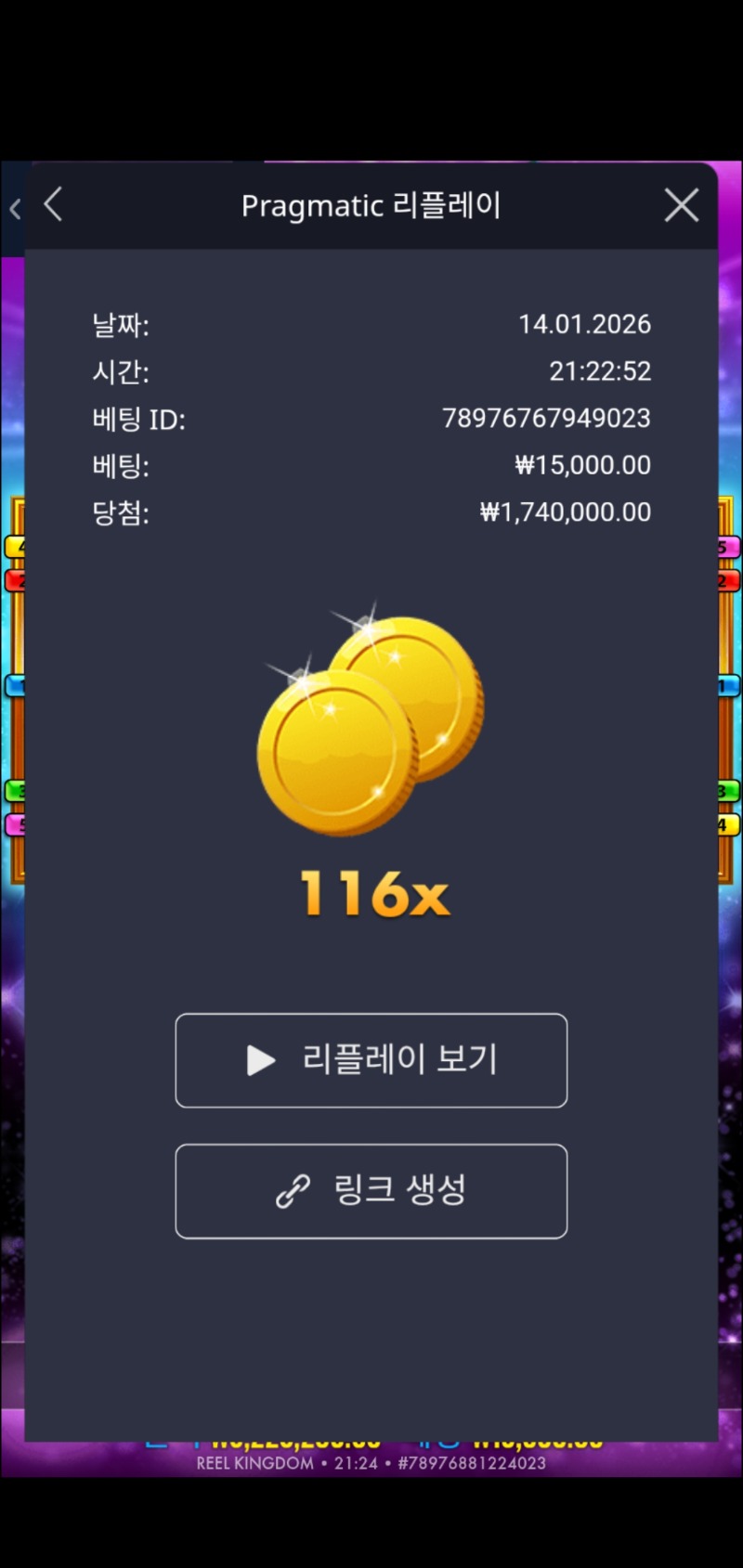Generate a link with 링크 생성
Image resolution: width=743 pixels, height=1568 pixels.
(371, 1191)
